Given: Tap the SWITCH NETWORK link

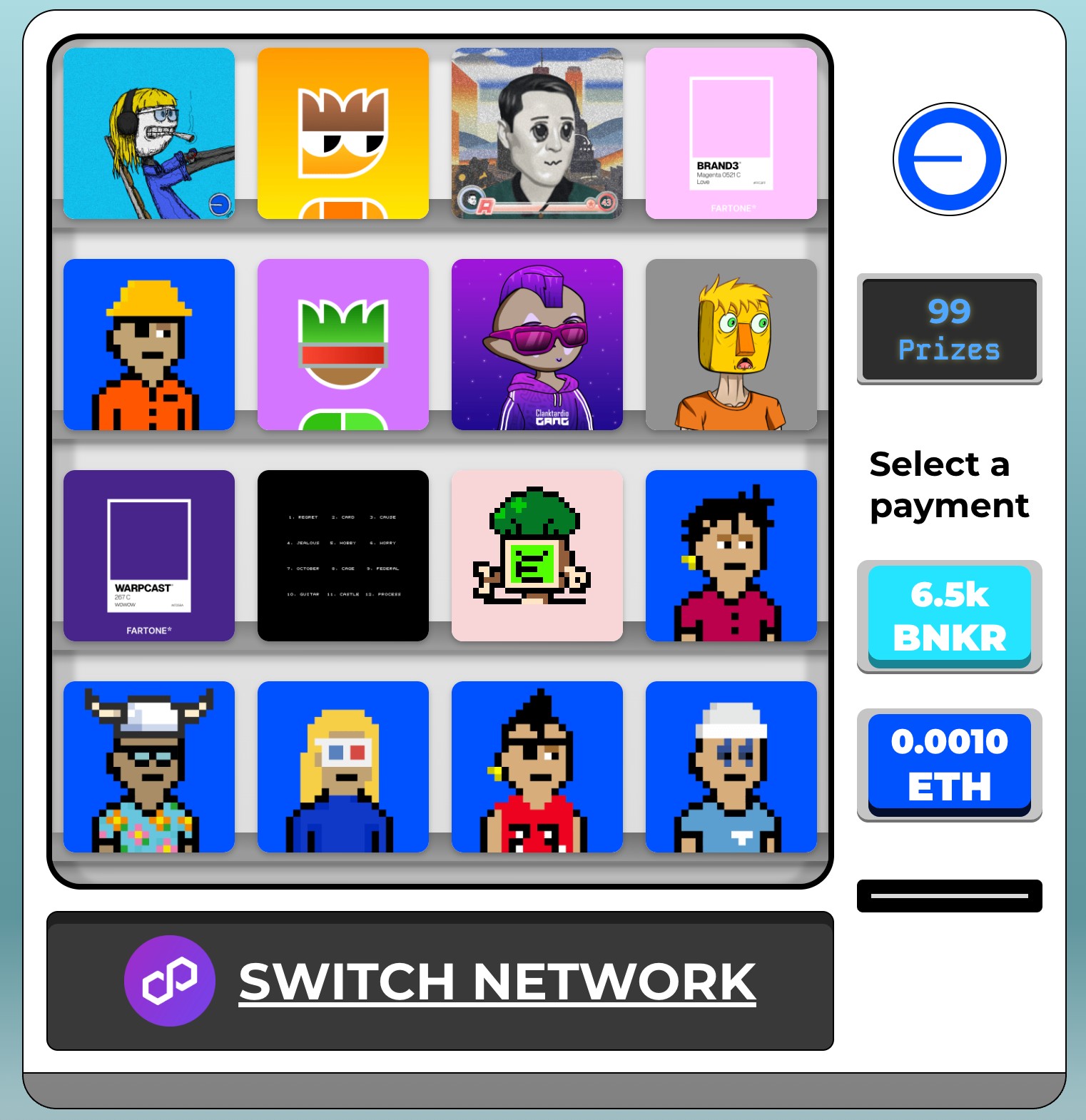Looking at the screenshot, I should [x=497, y=982].
